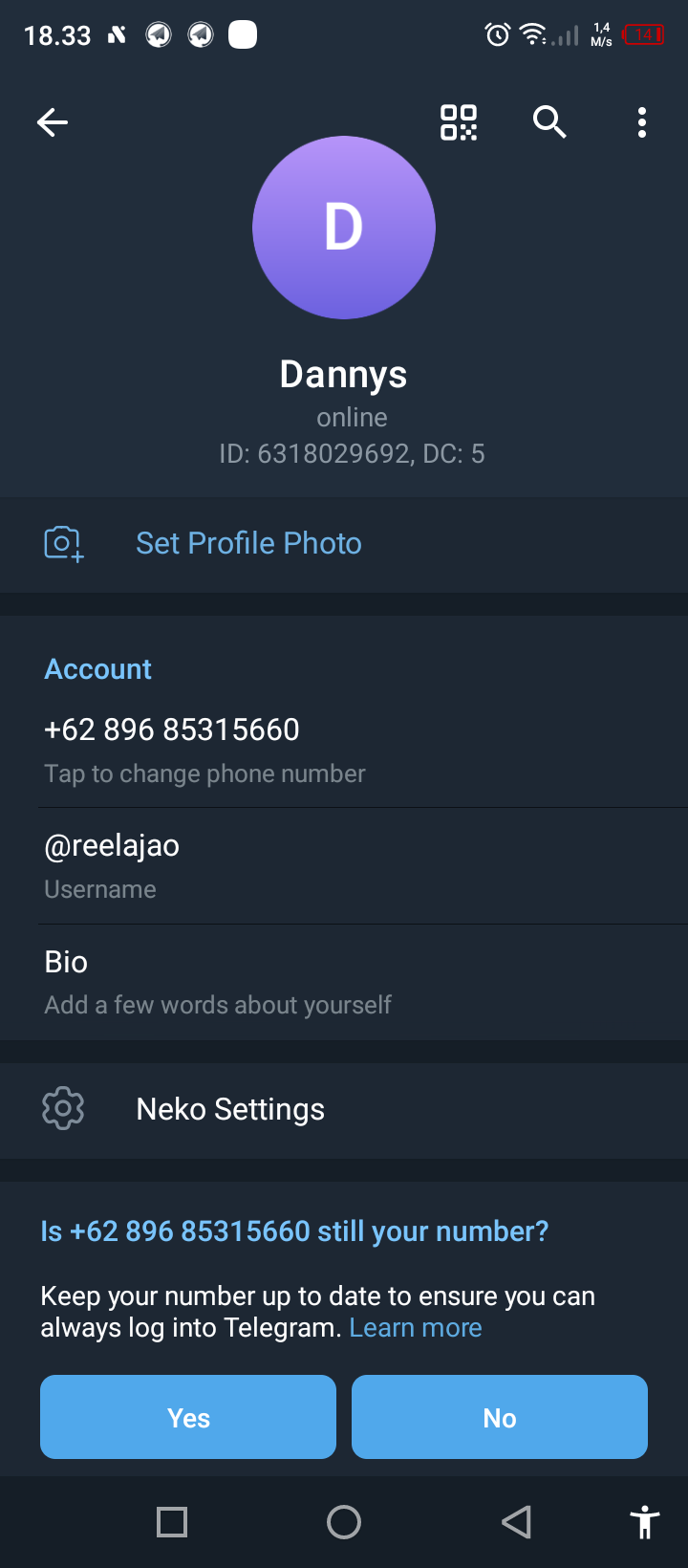Open the three-dot overflow menu
The height and width of the screenshot is (1568, 688).
(642, 122)
